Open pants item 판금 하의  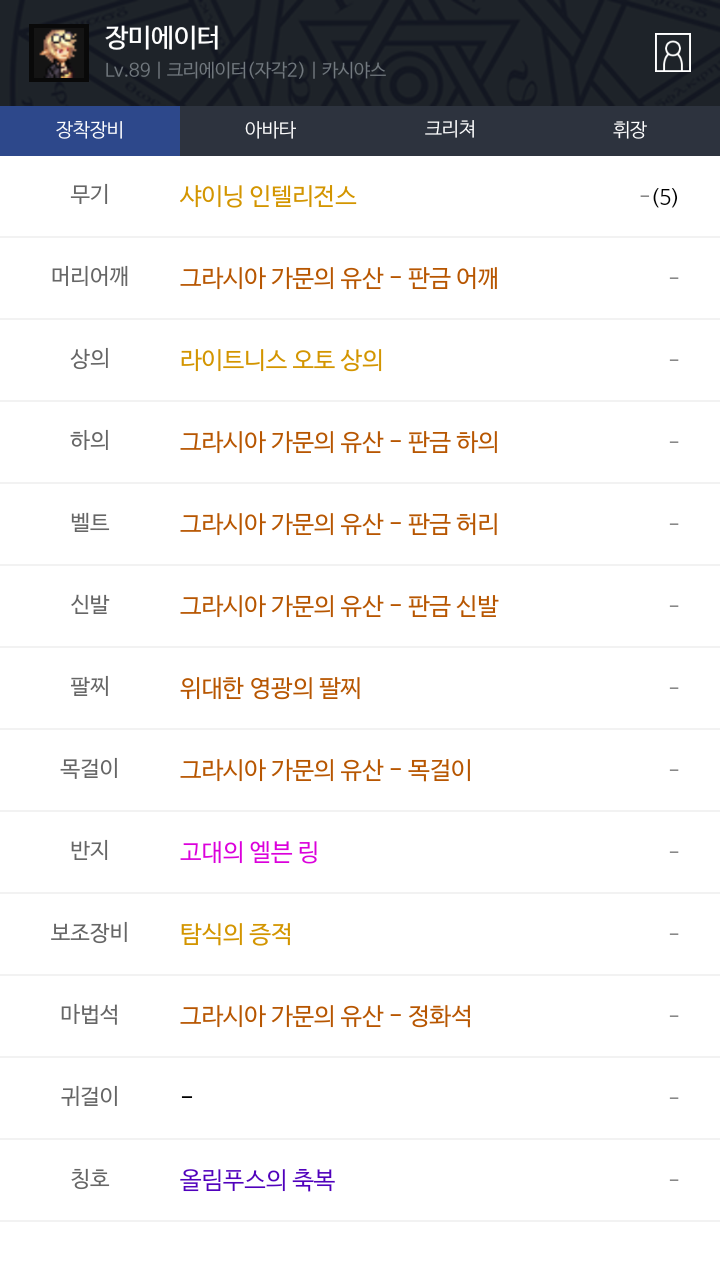(339, 442)
